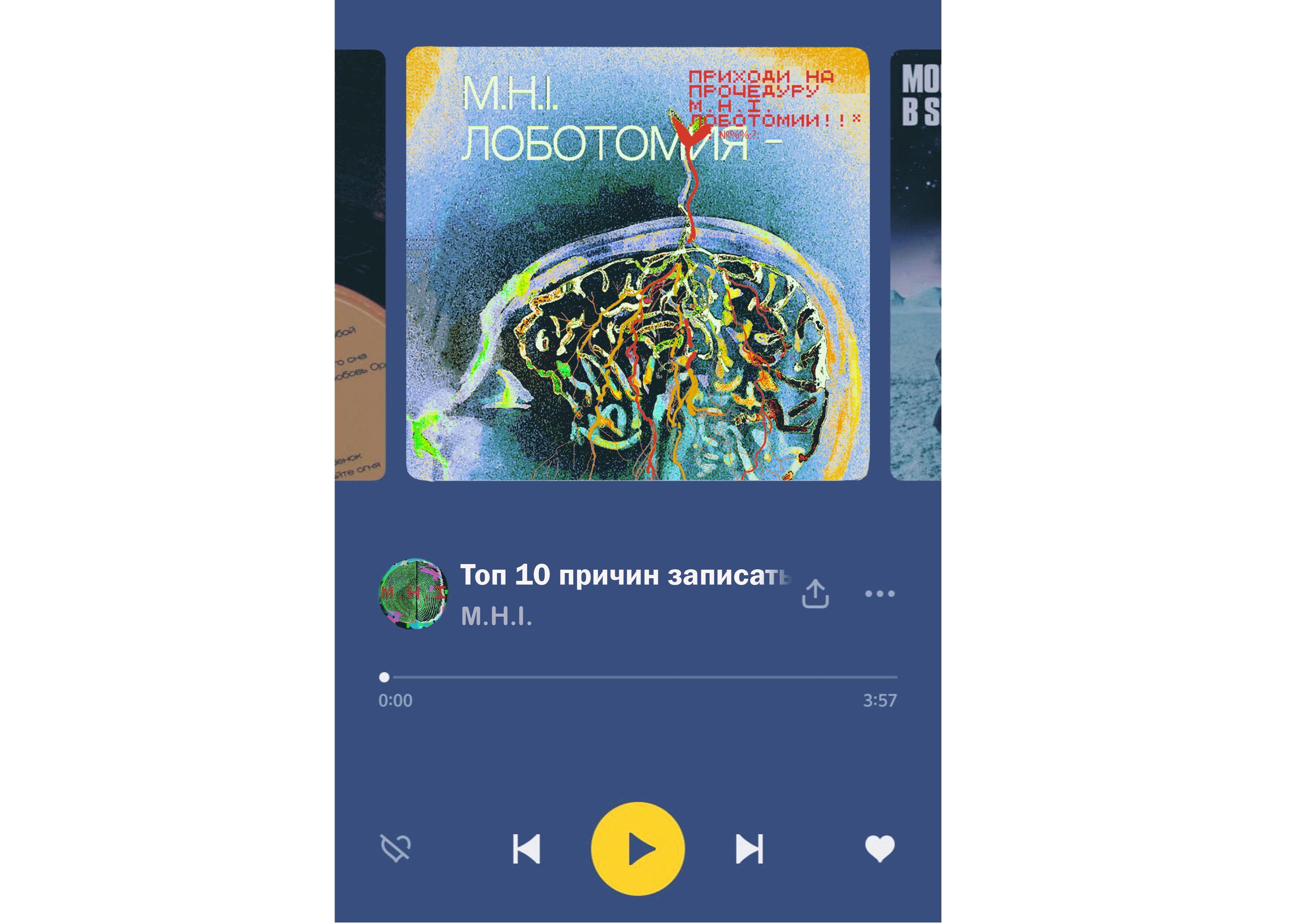This screenshot has width=1304, height=924.
Task: Start playback with the yellow play button
Action: point(638,849)
